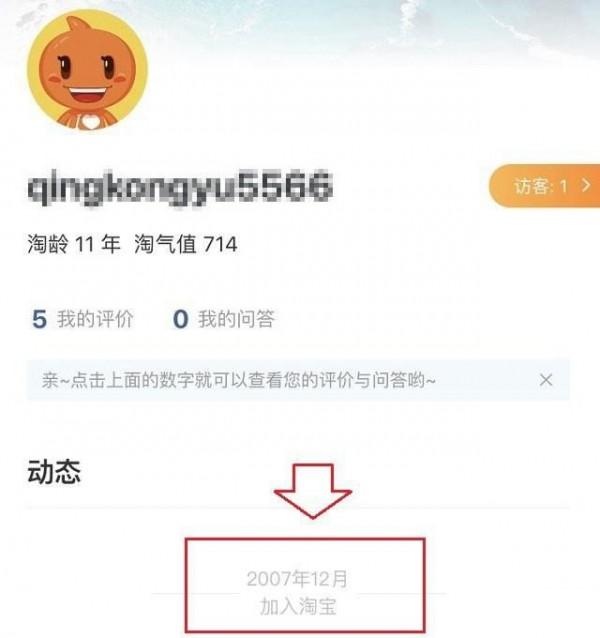Open 我的问答 questions and answers
This screenshot has height=638, width=600.
pyautogui.click(x=224, y=320)
